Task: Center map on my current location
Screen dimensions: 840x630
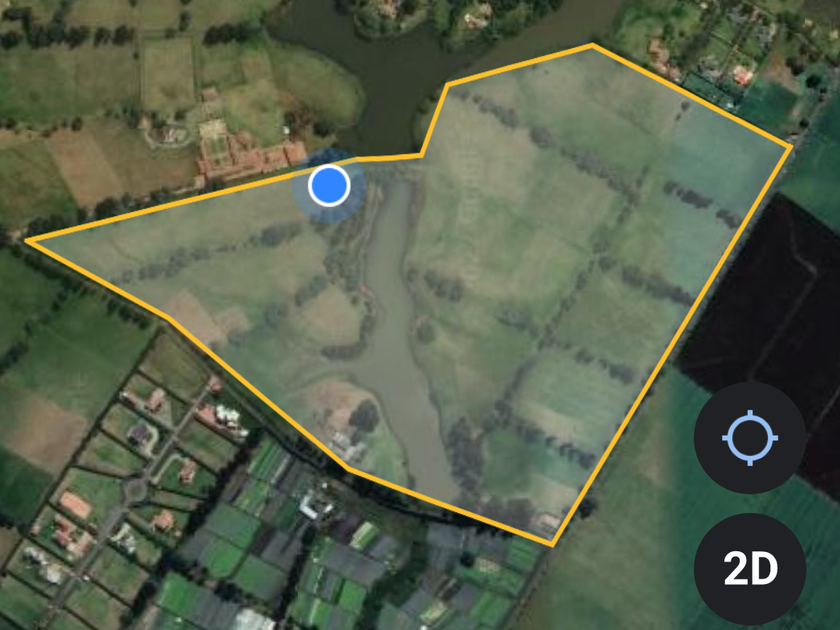Action: click(750, 437)
